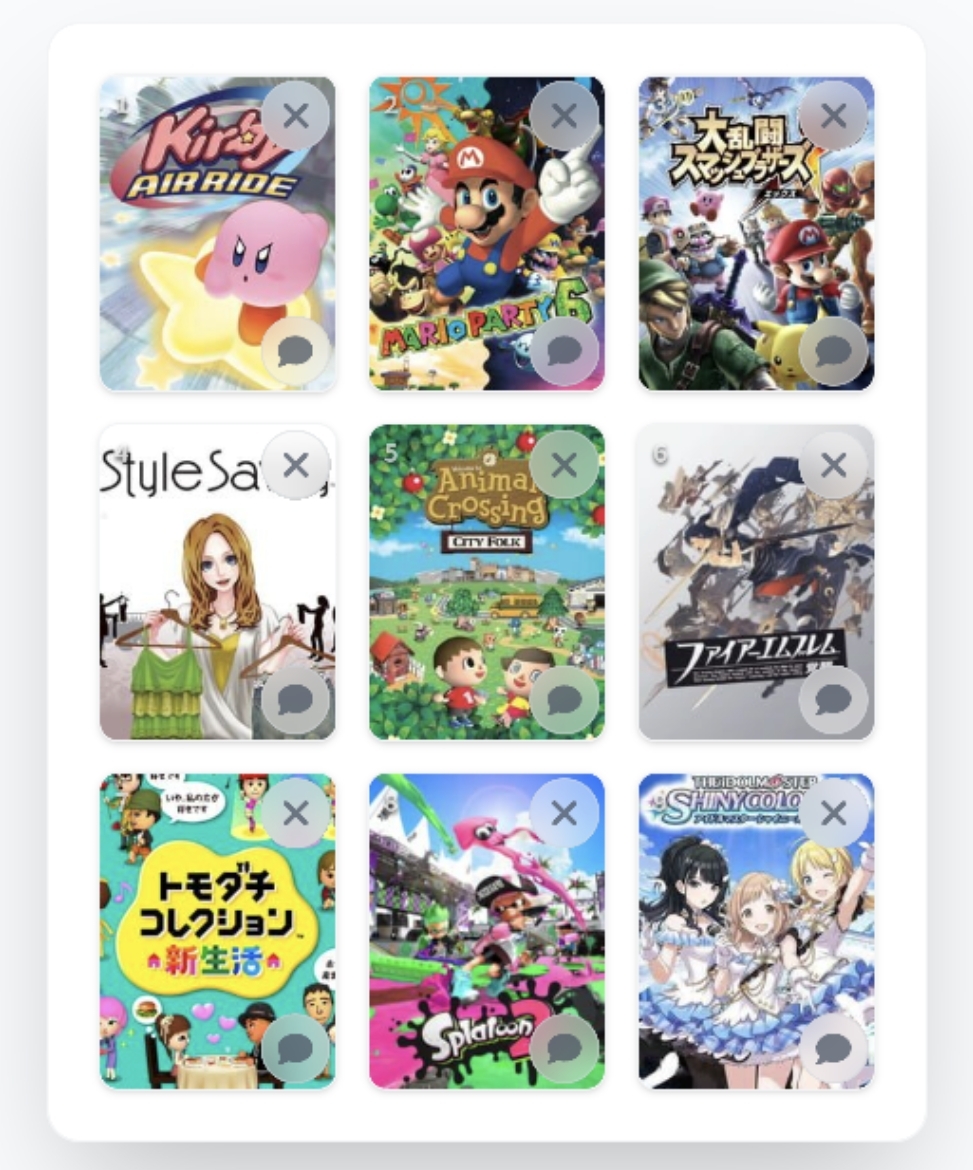Remove Mario Party 6 from the grid
The width and height of the screenshot is (973, 1170).
[564, 115]
